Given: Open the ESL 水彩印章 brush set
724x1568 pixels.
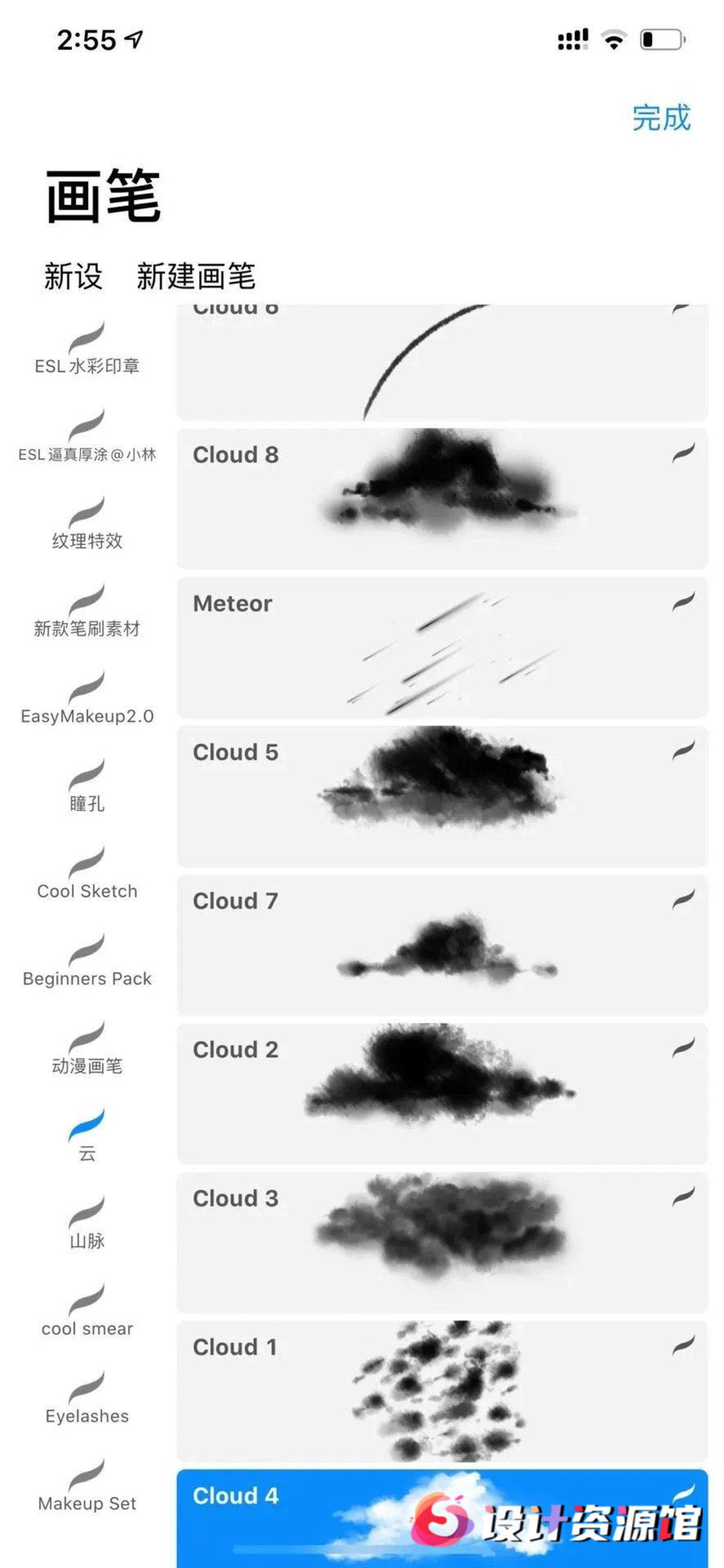Looking at the screenshot, I should click(87, 349).
